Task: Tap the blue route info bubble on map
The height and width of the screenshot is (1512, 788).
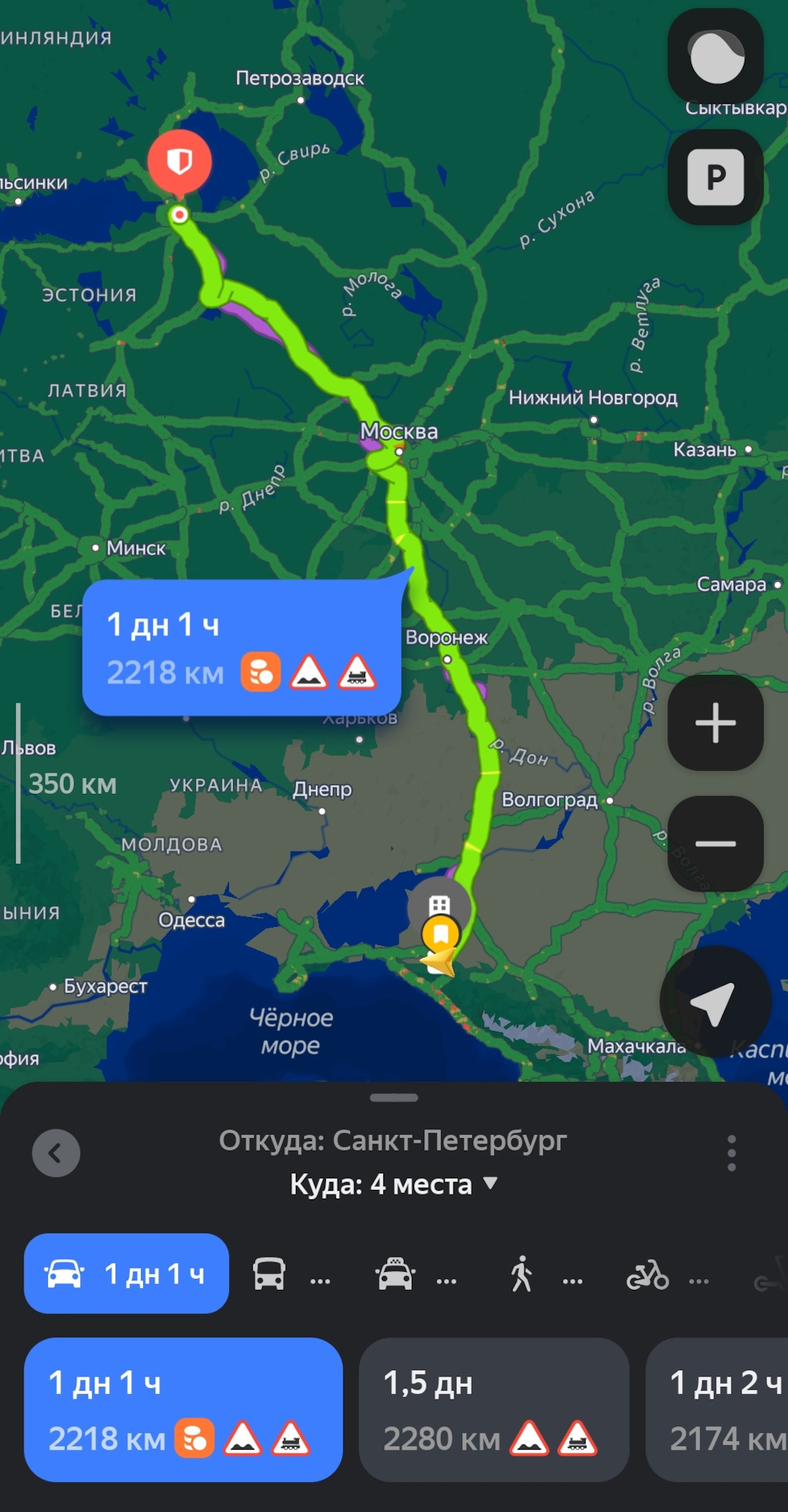Action: click(241, 647)
